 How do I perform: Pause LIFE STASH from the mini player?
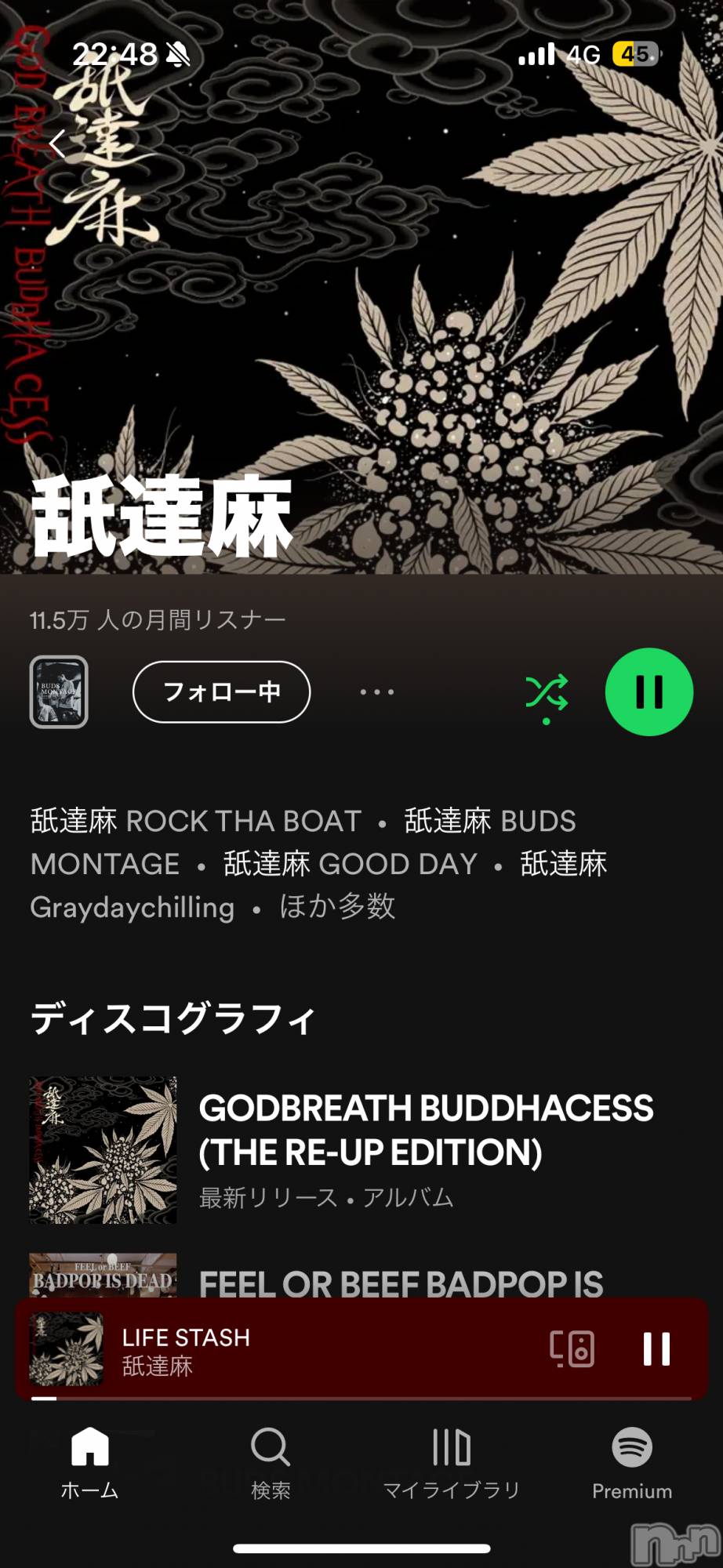click(x=656, y=1349)
